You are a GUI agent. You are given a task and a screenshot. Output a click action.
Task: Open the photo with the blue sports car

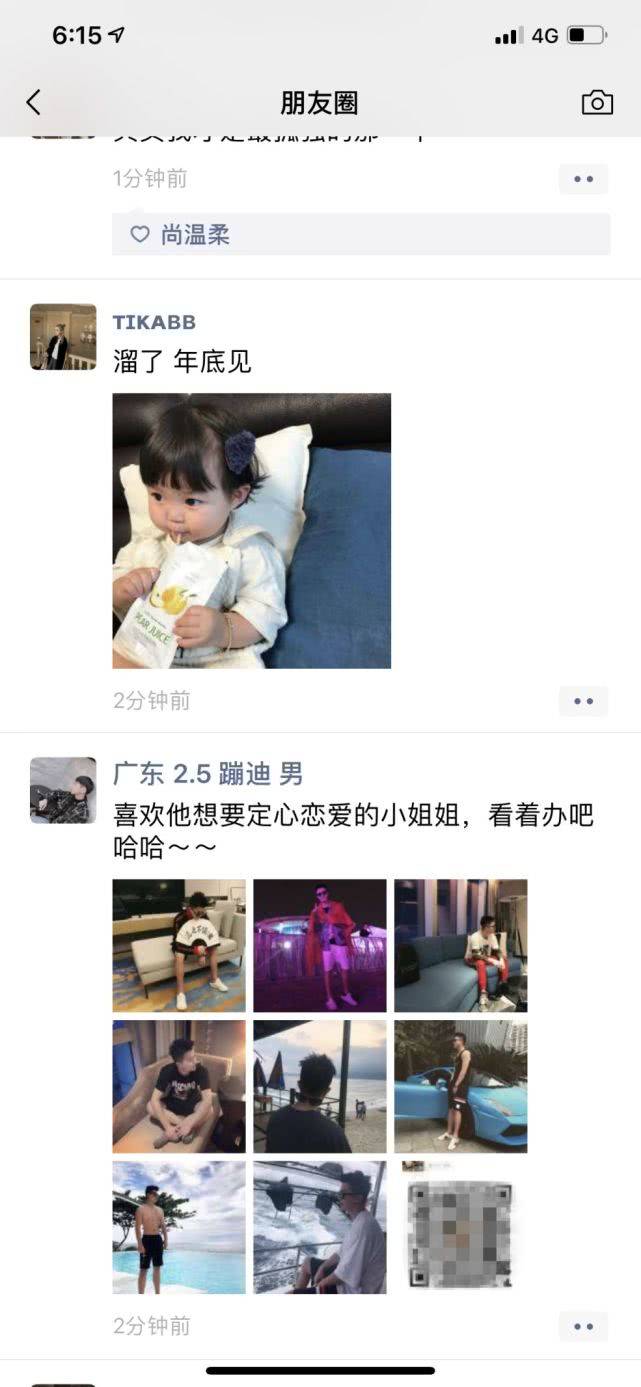[460, 1086]
